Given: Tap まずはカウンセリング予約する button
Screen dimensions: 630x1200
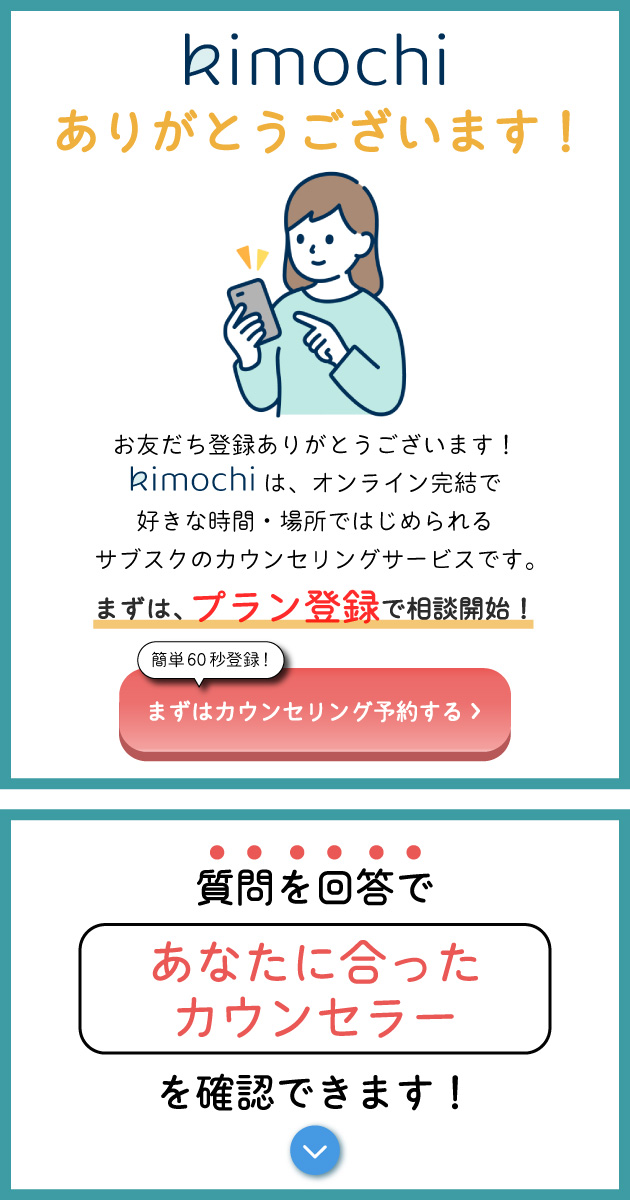Looking at the screenshot, I should 314,712.
